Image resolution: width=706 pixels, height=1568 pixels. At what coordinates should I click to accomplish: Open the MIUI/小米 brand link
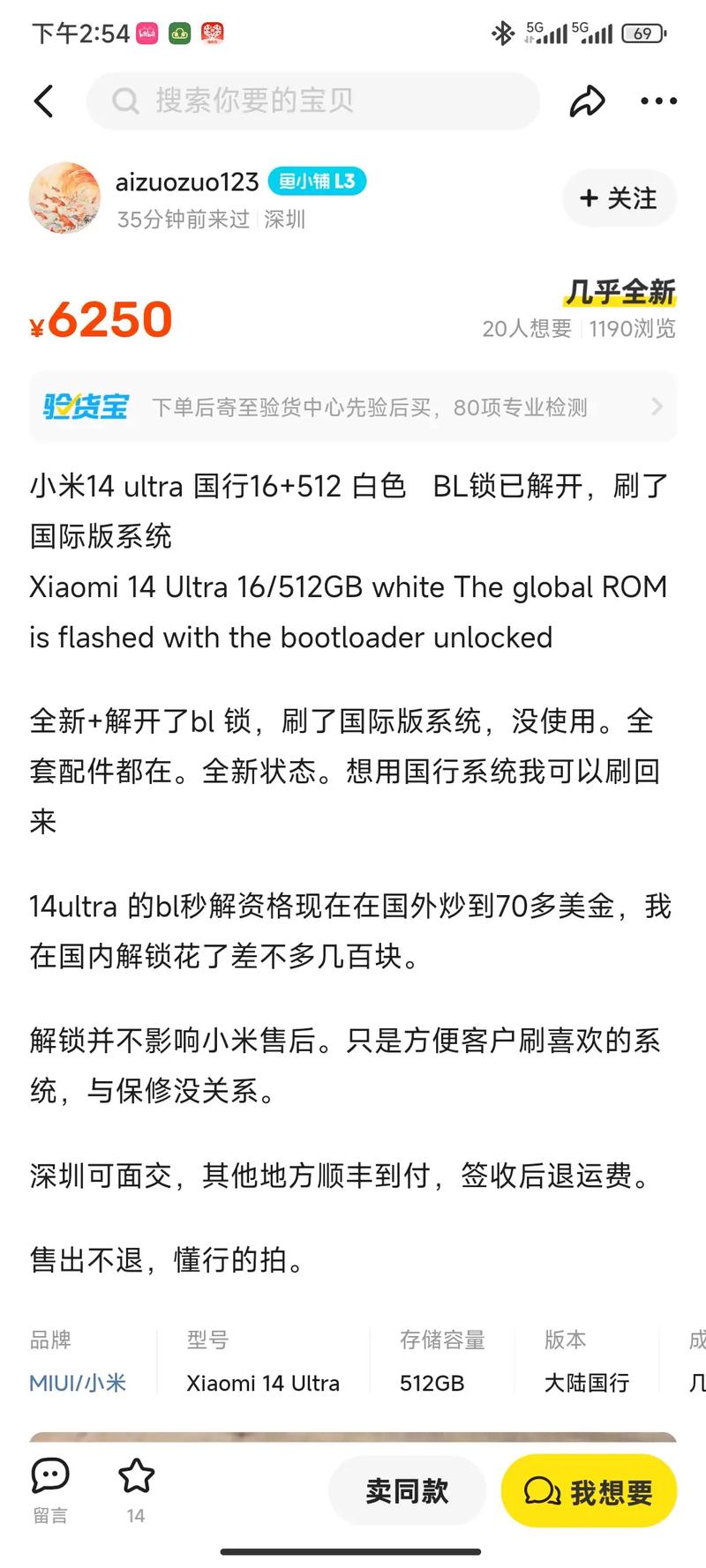[x=78, y=1382]
